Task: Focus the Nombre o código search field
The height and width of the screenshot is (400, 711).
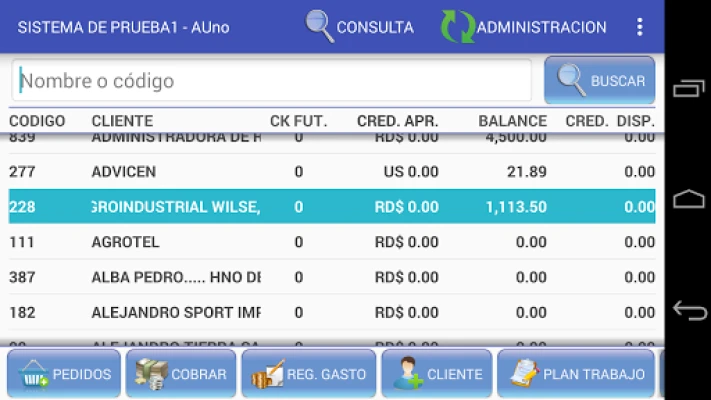Action: pyautogui.click(x=272, y=81)
